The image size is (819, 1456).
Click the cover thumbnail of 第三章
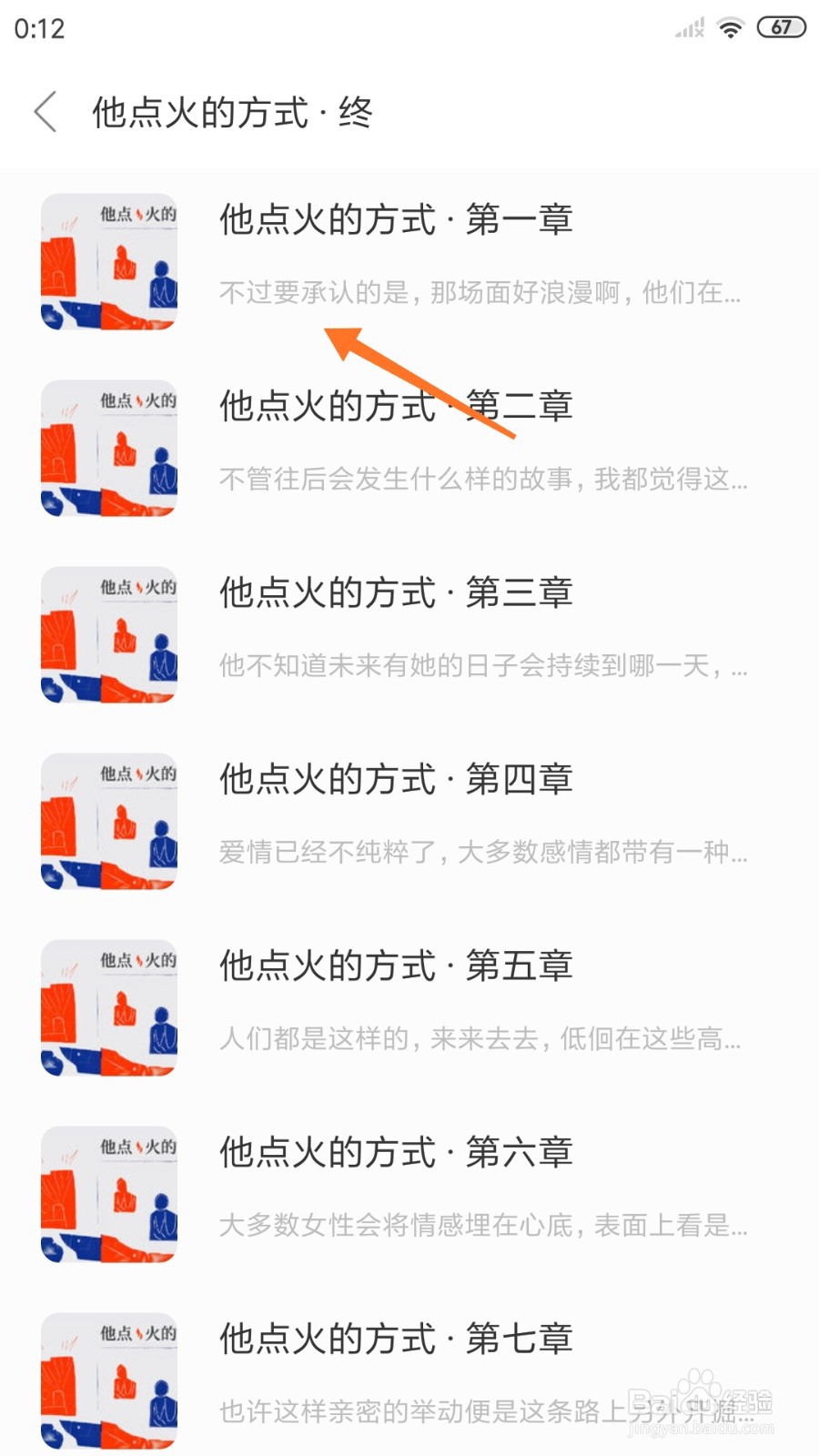click(x=108, y=635)
